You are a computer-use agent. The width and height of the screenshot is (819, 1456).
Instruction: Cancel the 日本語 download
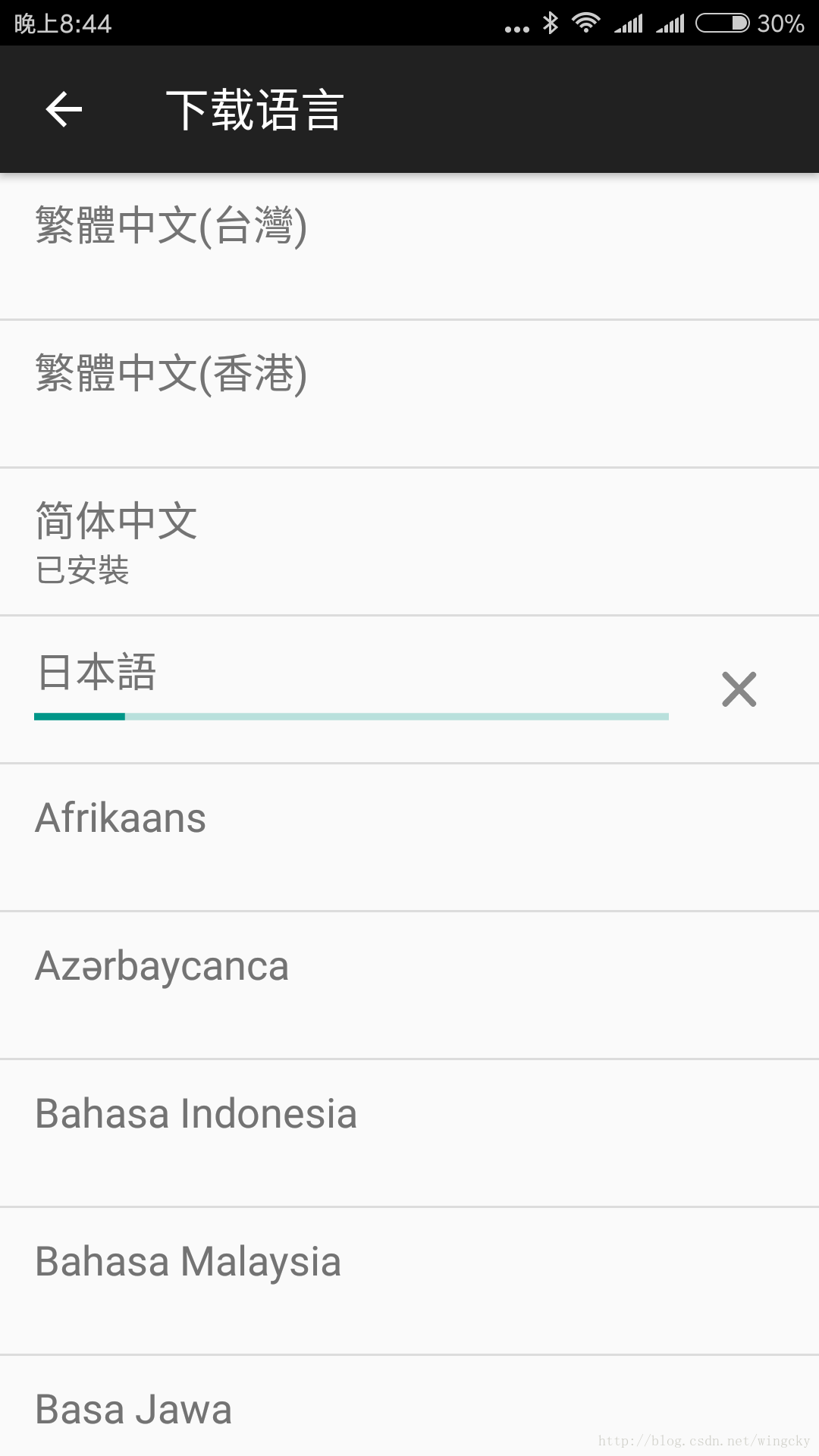[739, 689]
